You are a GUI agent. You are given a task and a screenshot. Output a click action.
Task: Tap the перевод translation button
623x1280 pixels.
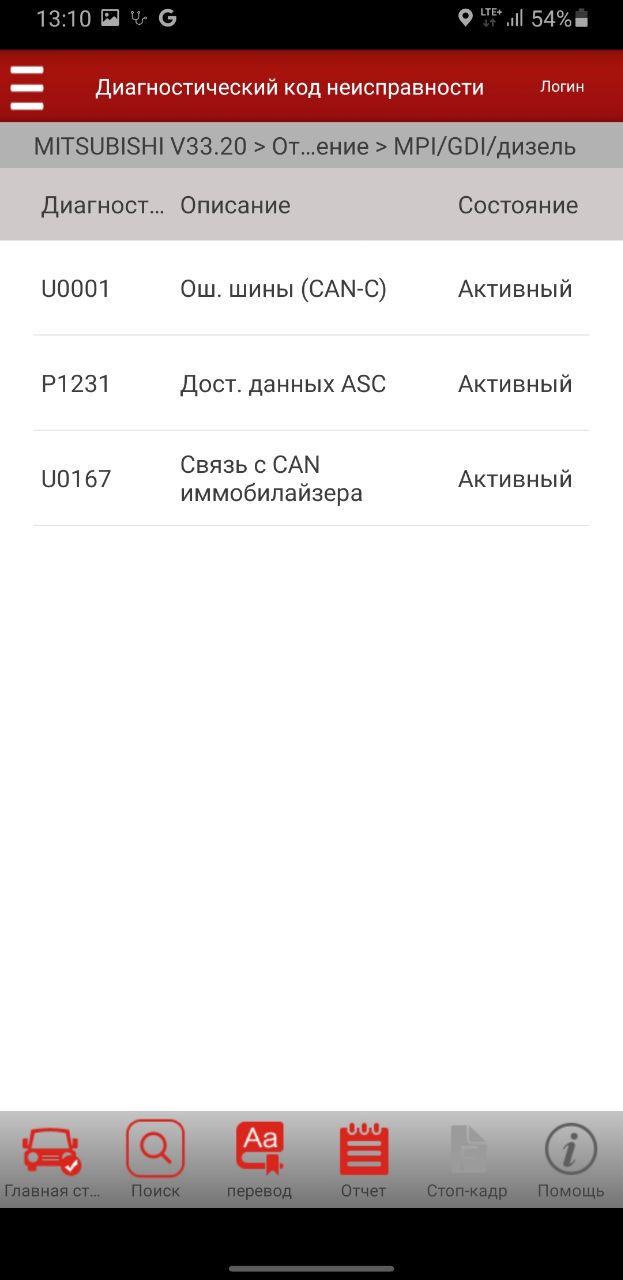[259, 1160]
